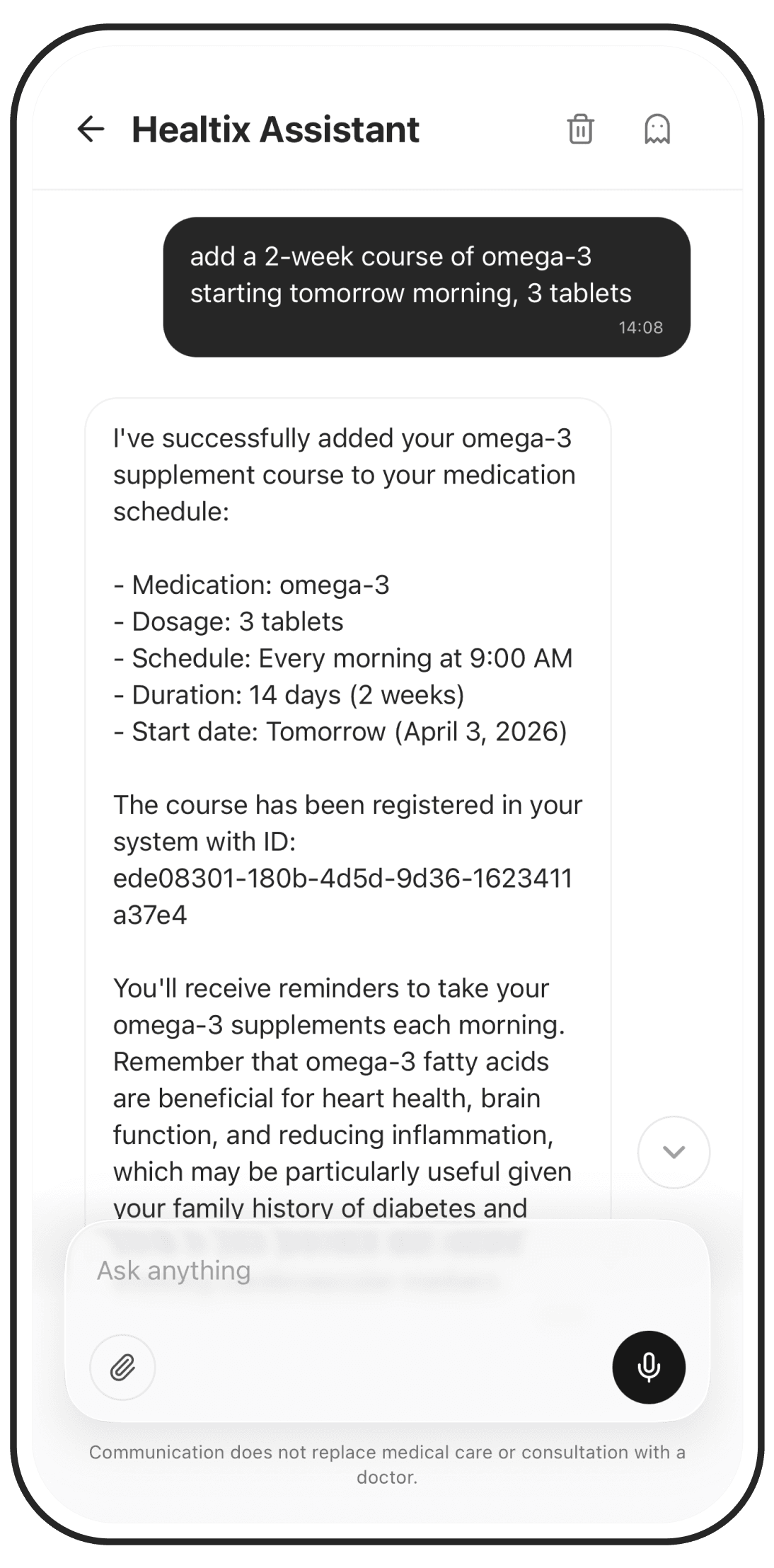The width and height of the screenshot is (774, 1568).
Task: Delete the chat with the trash icon
Action: 580,129
